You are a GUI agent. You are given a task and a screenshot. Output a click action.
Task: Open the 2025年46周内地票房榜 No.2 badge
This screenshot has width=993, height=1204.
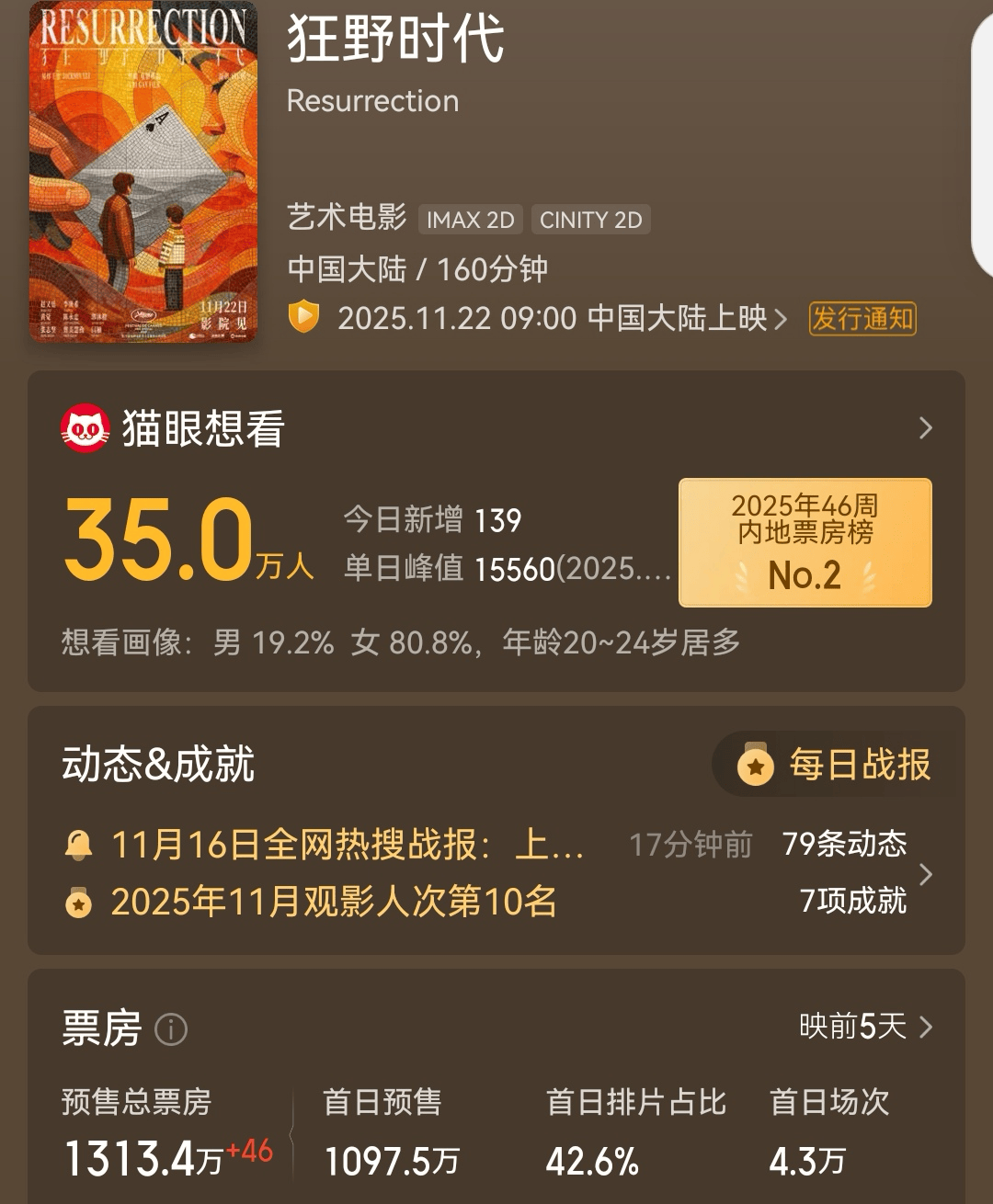pos(805,542)
